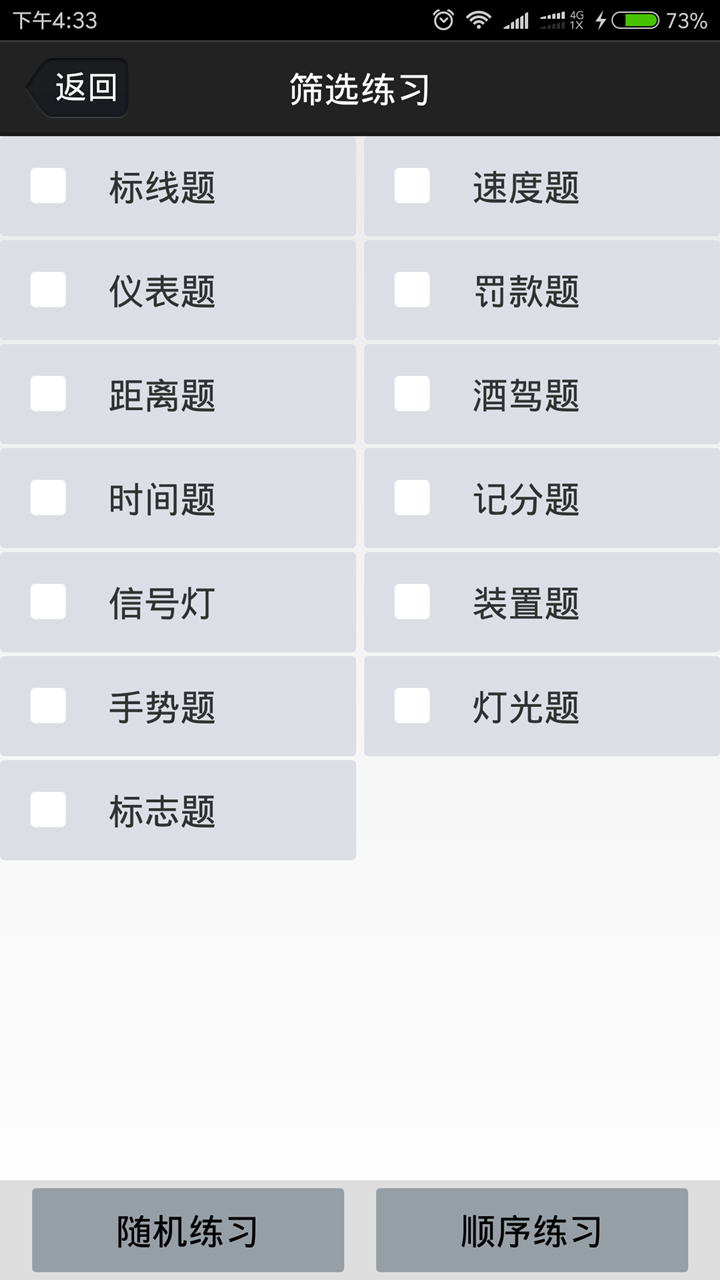Image resolution: width=720 pixels, height=1280 pixels.
Task: Enable the 罚款题 filter
Action: pos(412,290)
